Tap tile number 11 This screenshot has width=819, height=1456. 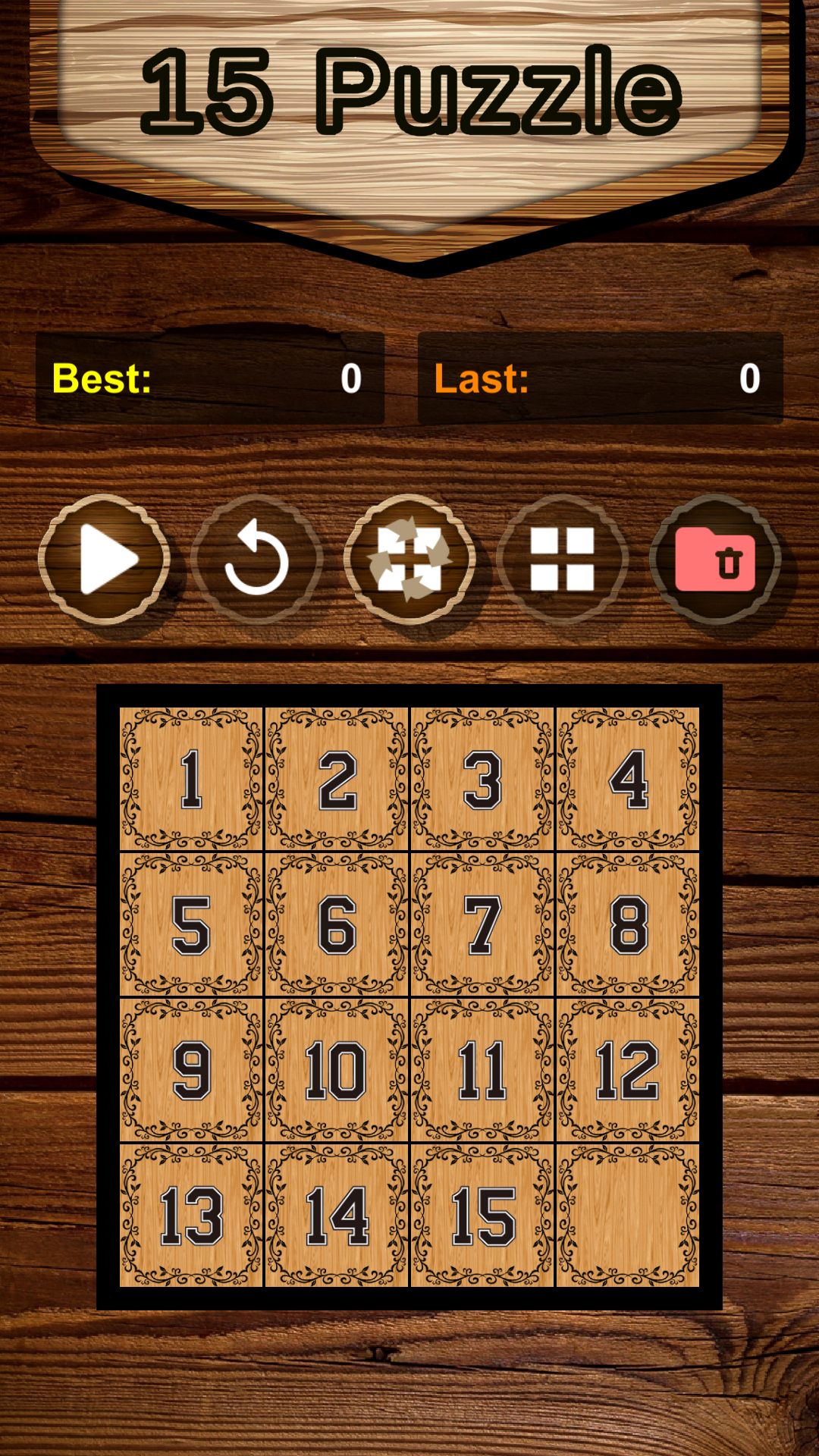point(482,1070)
